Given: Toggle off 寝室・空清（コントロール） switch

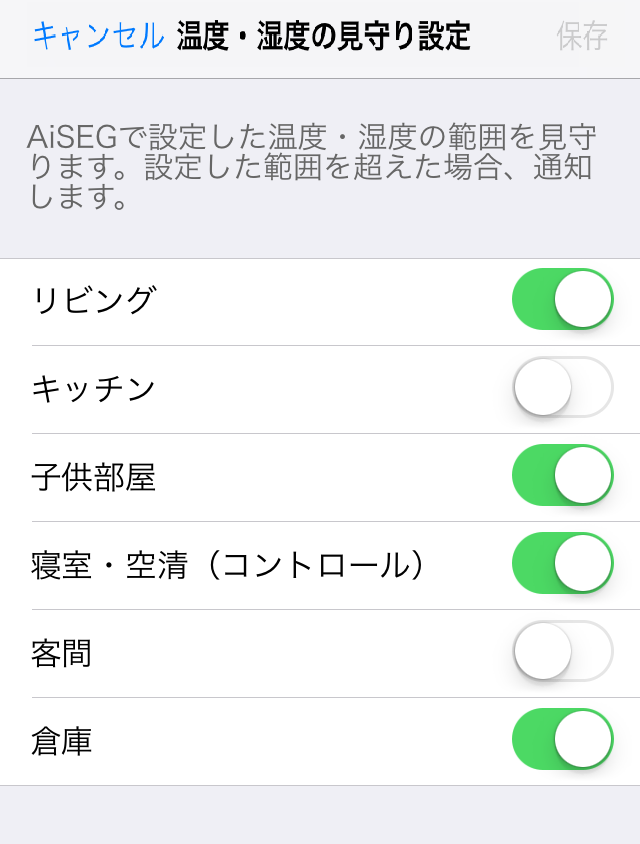Looking at the screenshot, I should click(x=562, y=563).
